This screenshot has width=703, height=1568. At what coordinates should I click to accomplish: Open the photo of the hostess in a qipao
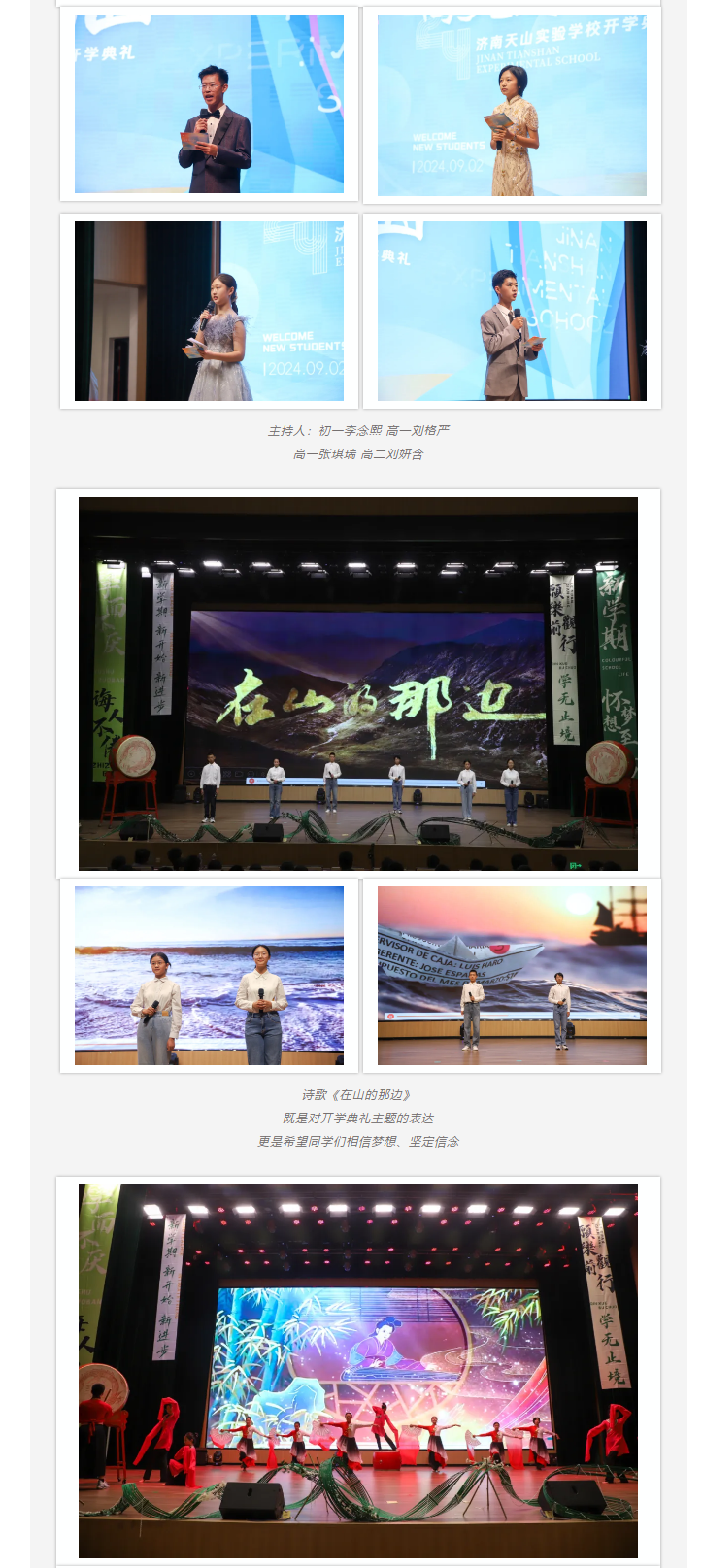[512, 104]
